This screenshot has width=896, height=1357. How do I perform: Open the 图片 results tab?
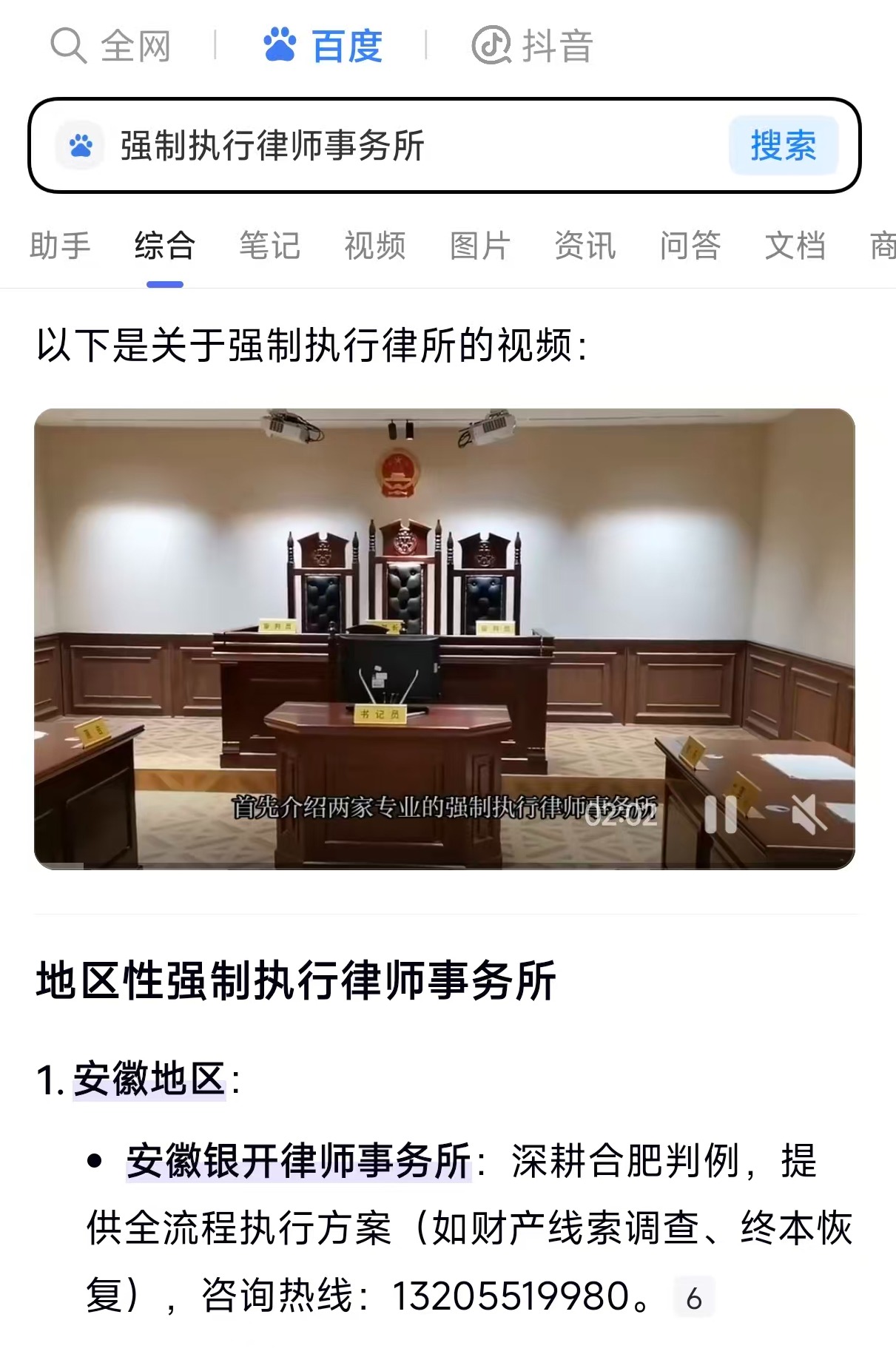pyautogui.click(x=478, y=246)
